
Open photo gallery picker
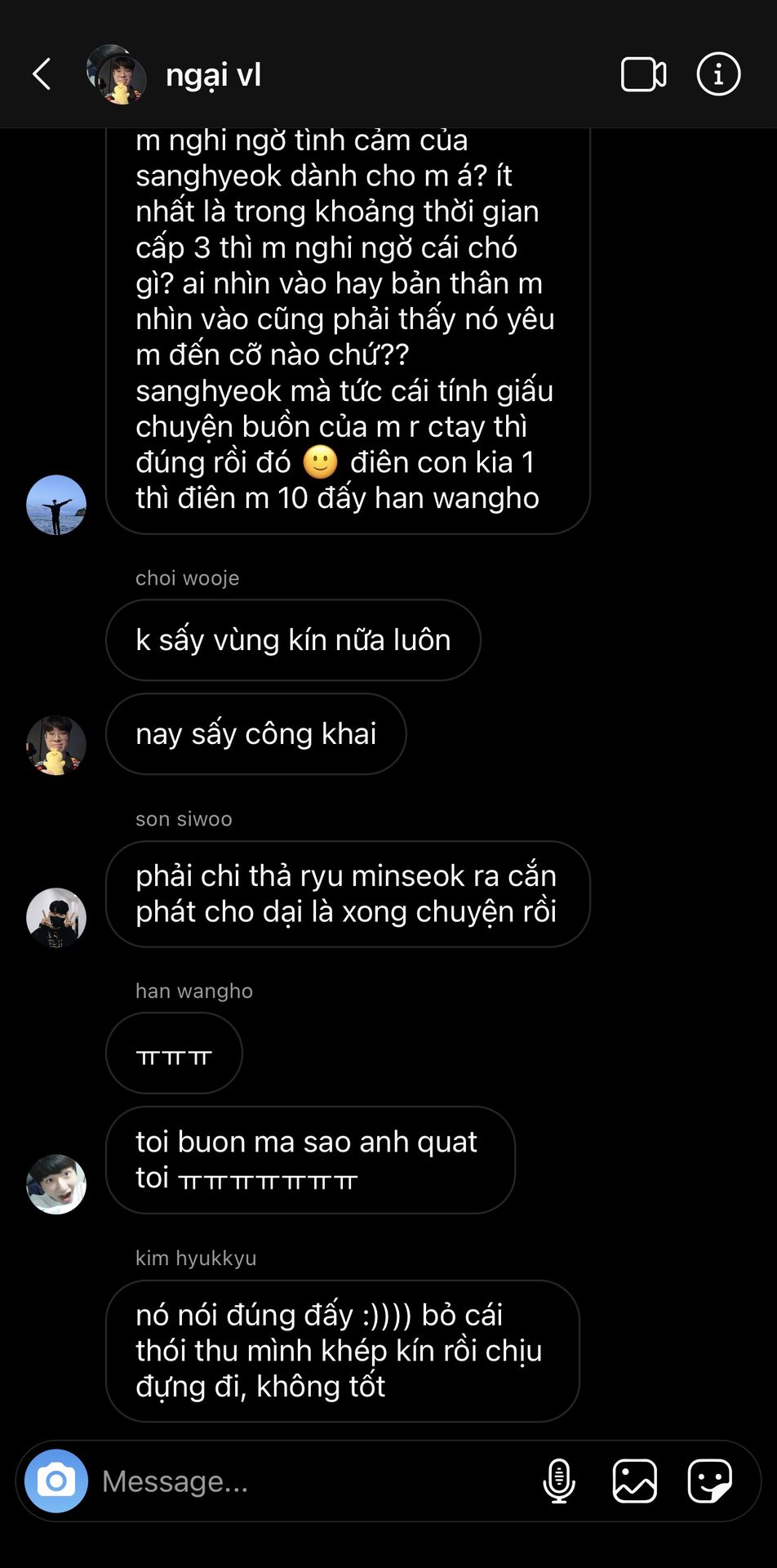(634, 1481)
